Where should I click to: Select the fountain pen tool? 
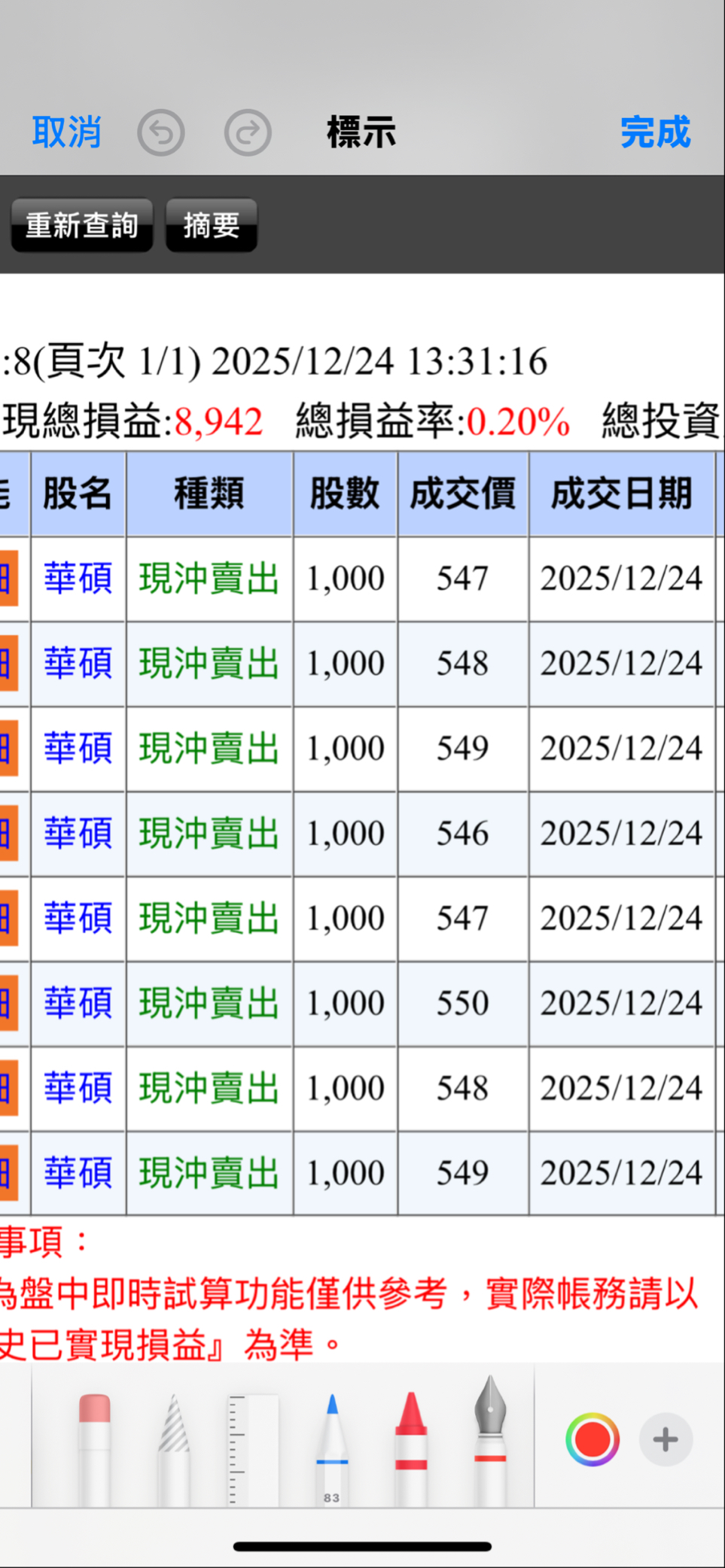tap(490, 1440)
